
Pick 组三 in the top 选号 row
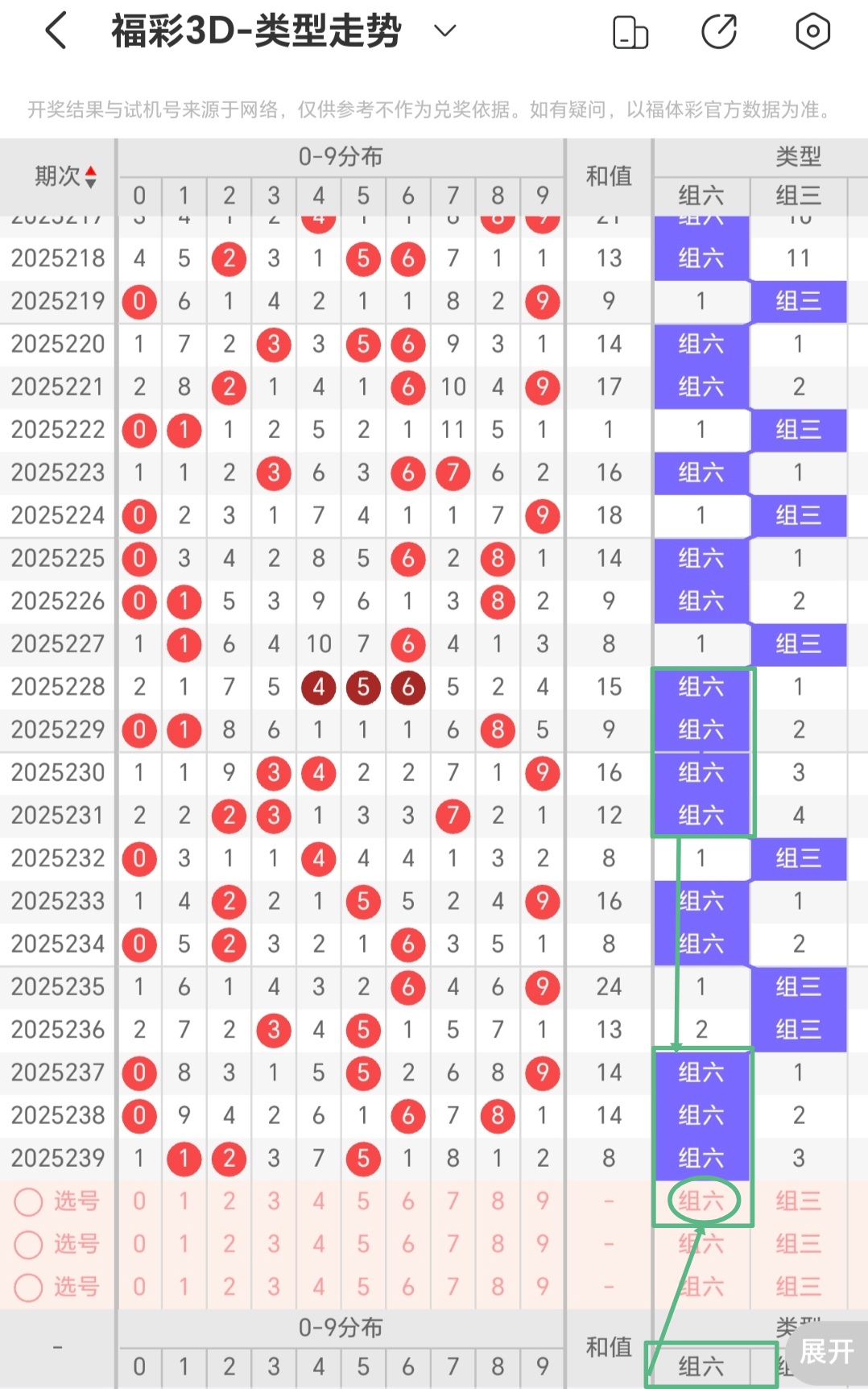[798, 1201]
